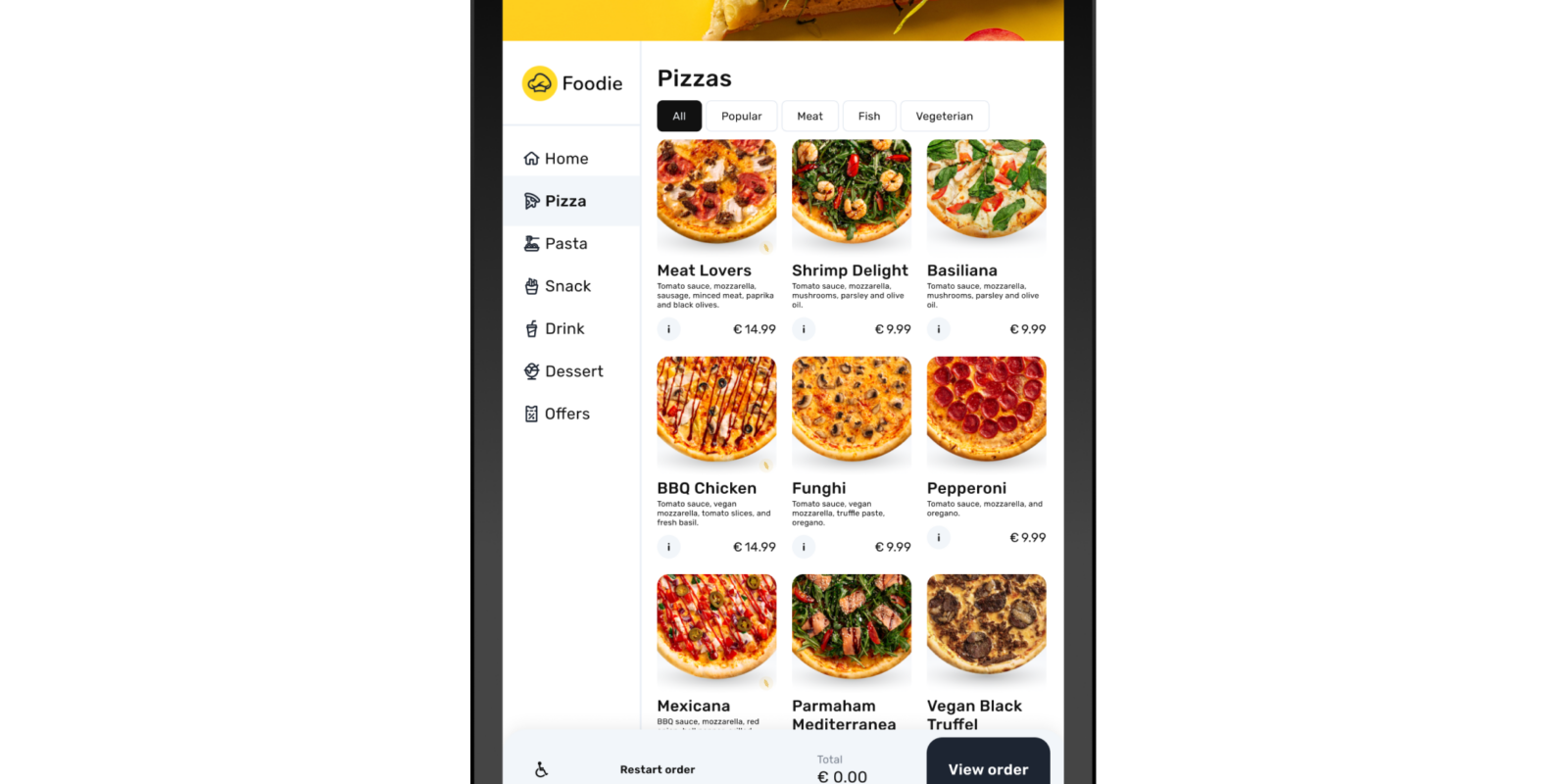Browse the Offers section

click(x=558, y=415)
